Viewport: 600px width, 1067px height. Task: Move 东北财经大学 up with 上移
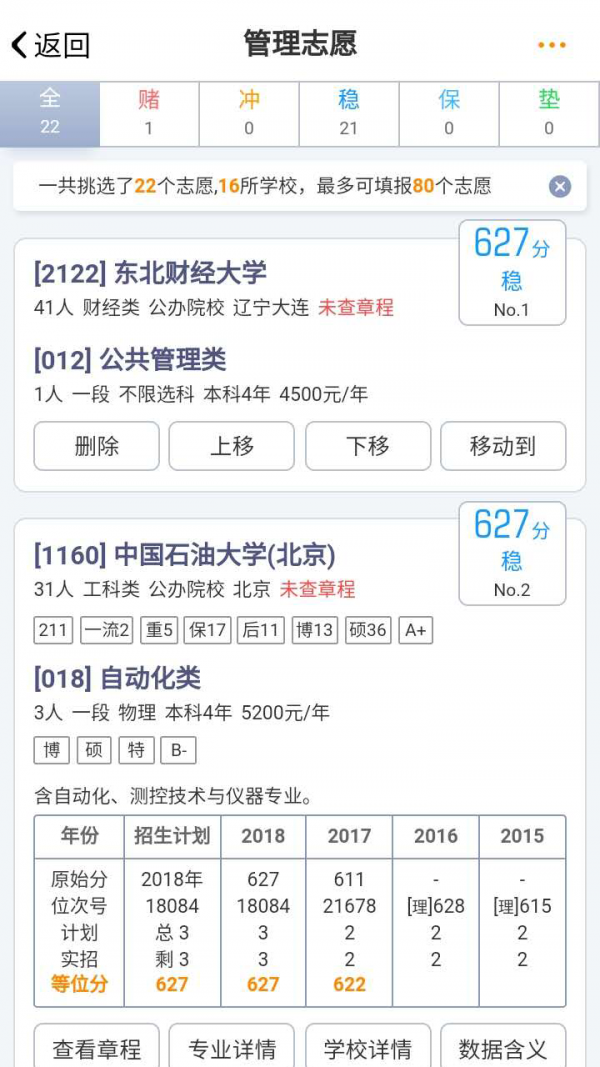click(x=232, y=446)
